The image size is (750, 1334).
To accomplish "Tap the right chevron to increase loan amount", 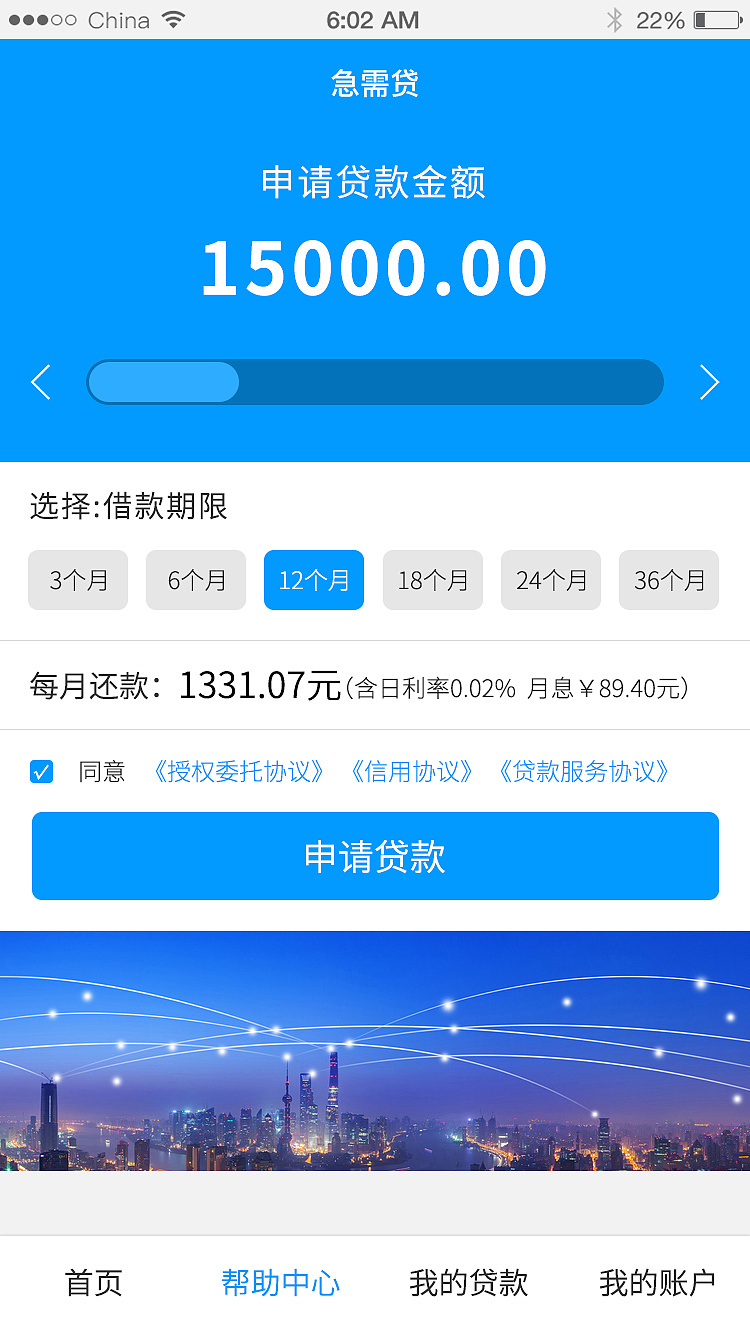I will [709, 382].
